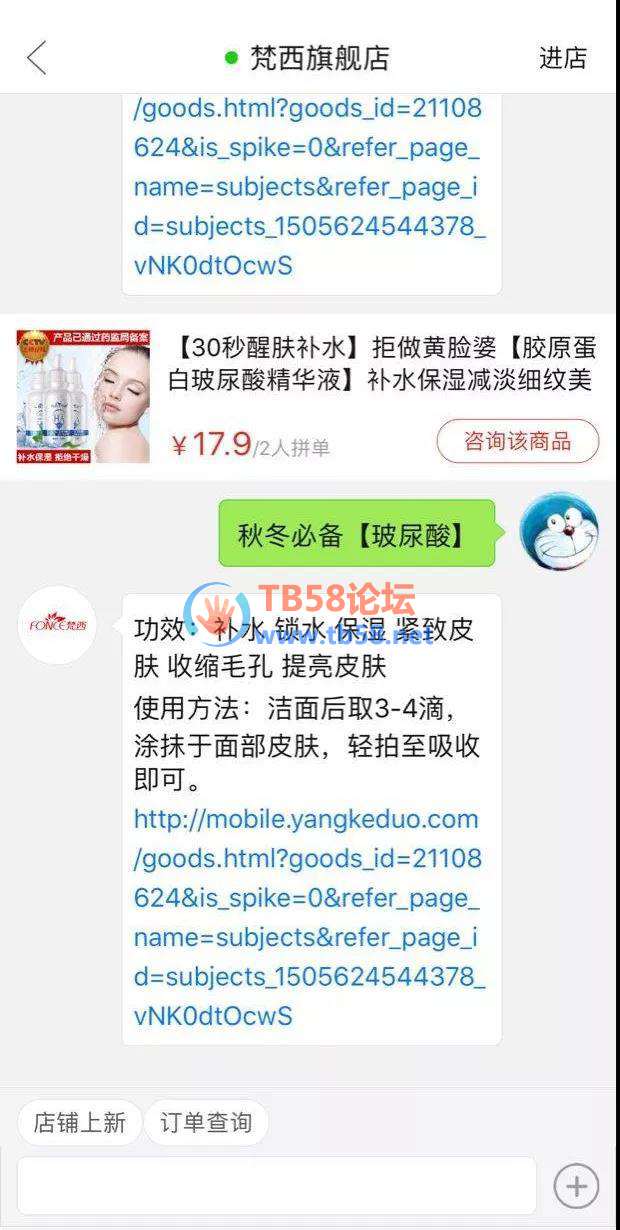Open my Doraemon avatar profile

tap(559, 532)
